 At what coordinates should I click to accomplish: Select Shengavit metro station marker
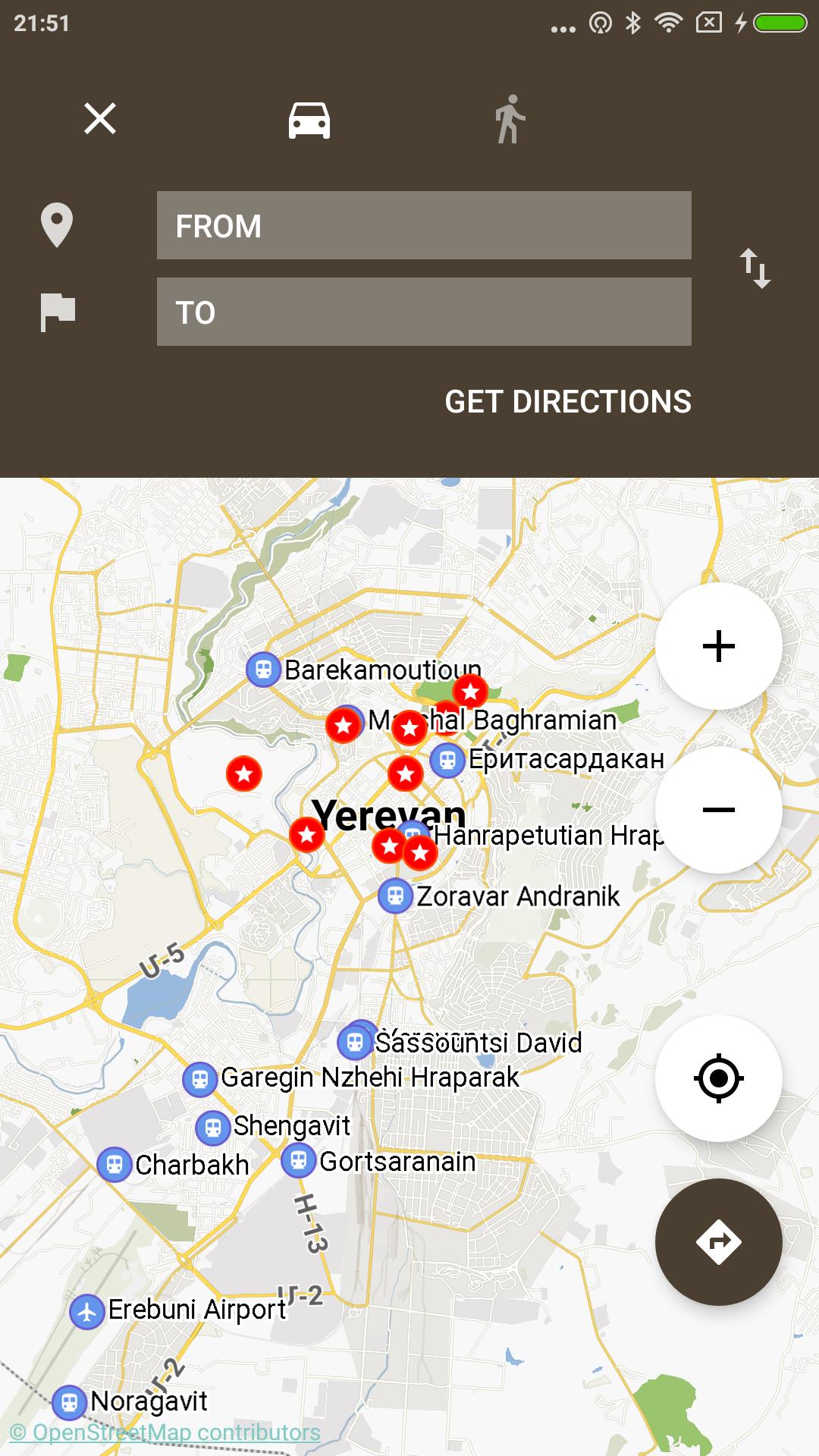click(213, 1128)
